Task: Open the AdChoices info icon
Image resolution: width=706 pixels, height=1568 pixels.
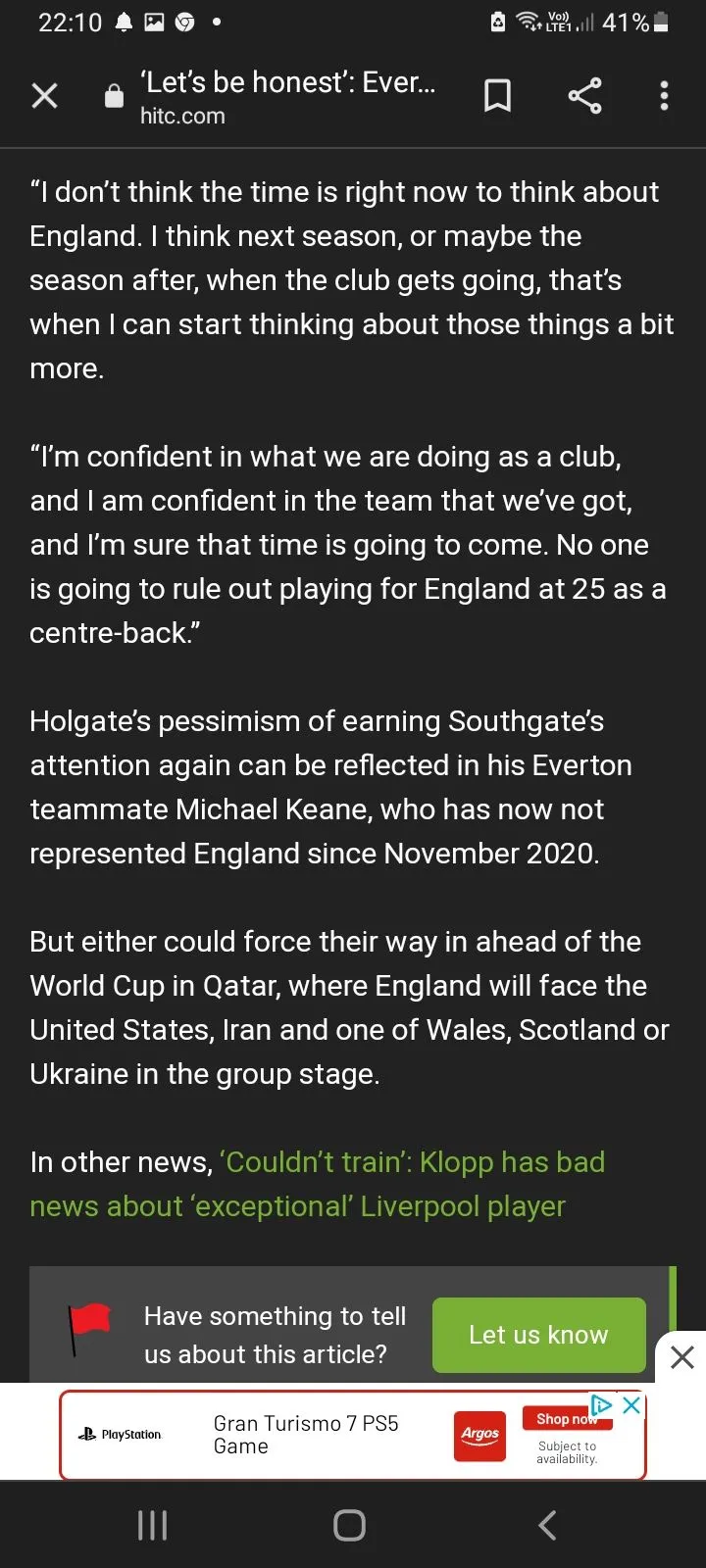Action: pyautogui.click(x=602, y=1405)
